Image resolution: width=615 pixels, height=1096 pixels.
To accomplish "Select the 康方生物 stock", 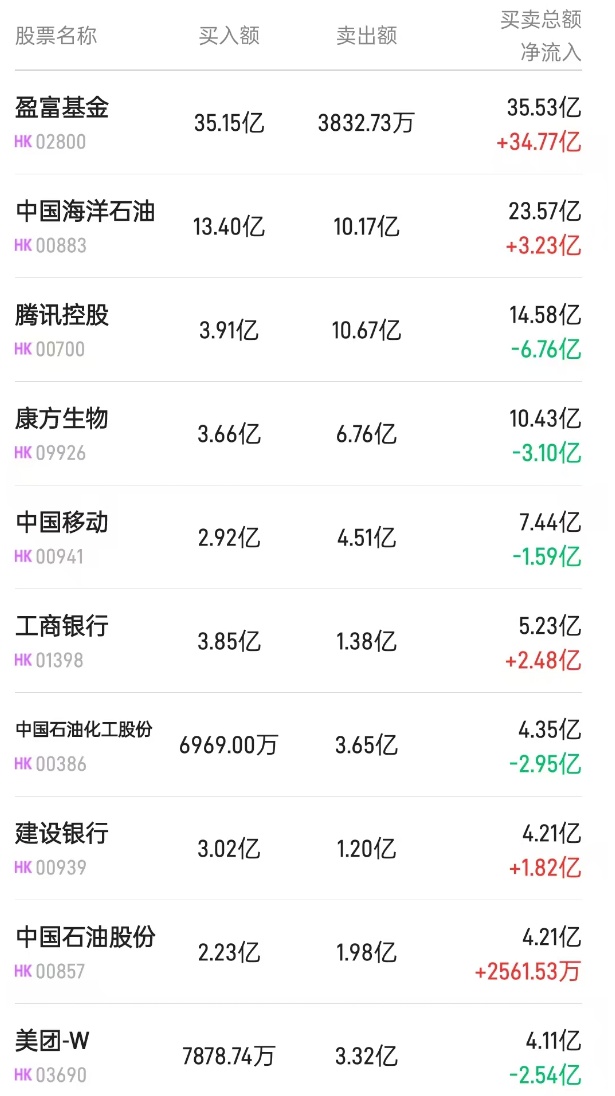I will pos(62,419).
